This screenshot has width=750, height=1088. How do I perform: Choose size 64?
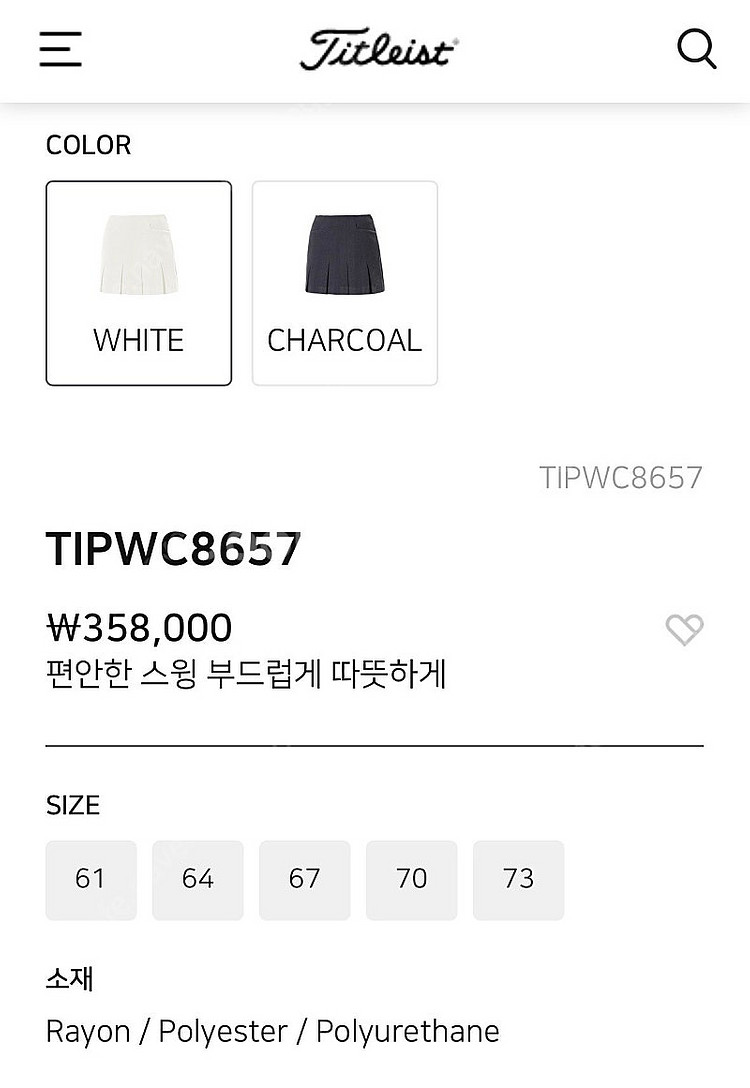click(x=198, y=880)
